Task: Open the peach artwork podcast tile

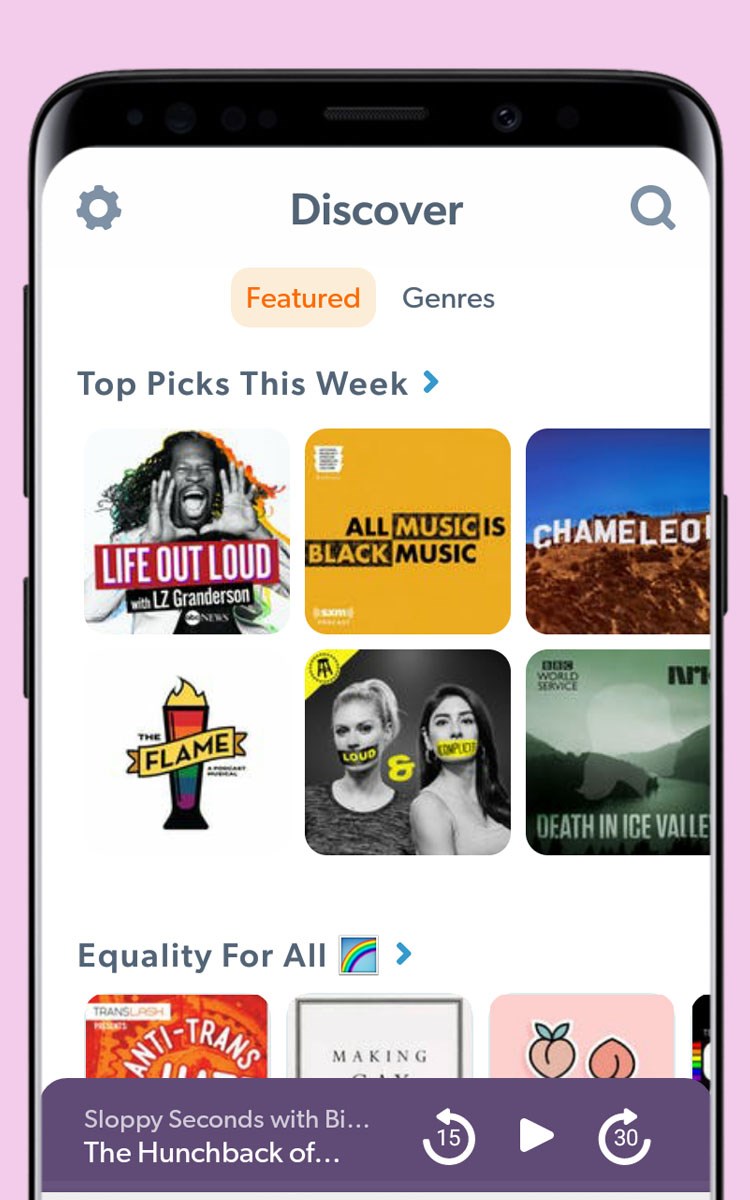Action: [581, 1037]
